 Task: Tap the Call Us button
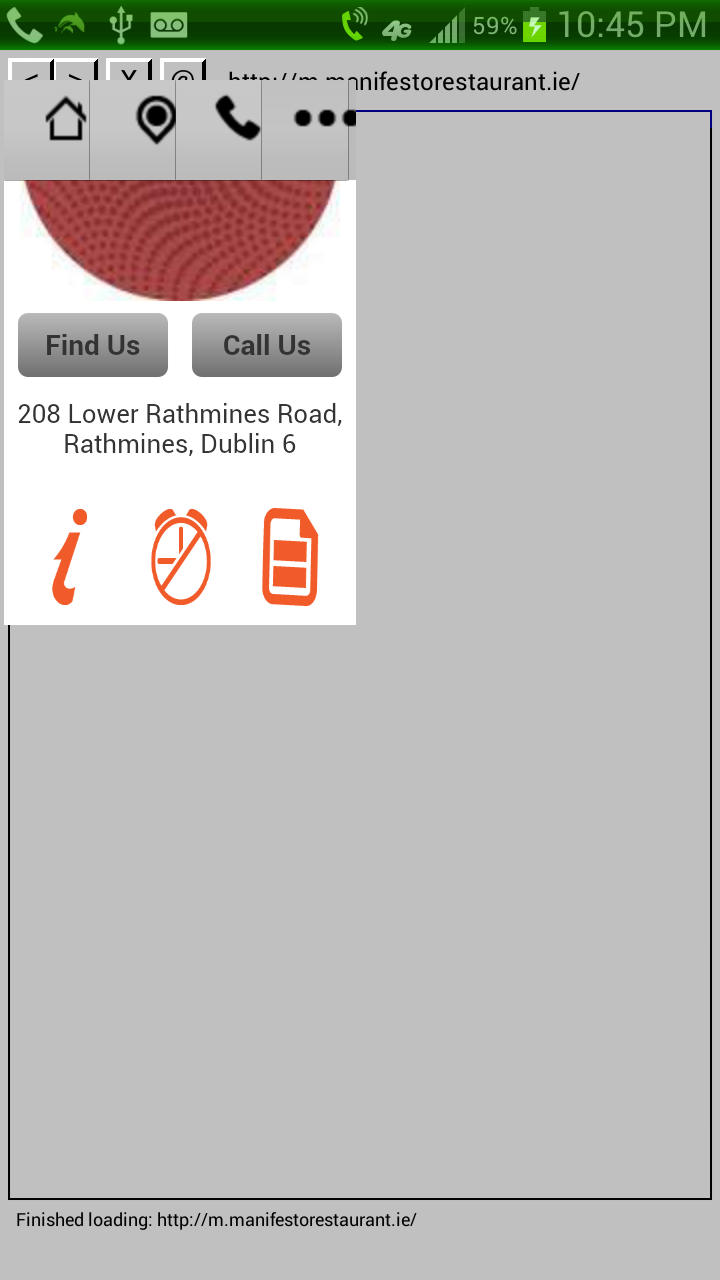click(267, 345)
